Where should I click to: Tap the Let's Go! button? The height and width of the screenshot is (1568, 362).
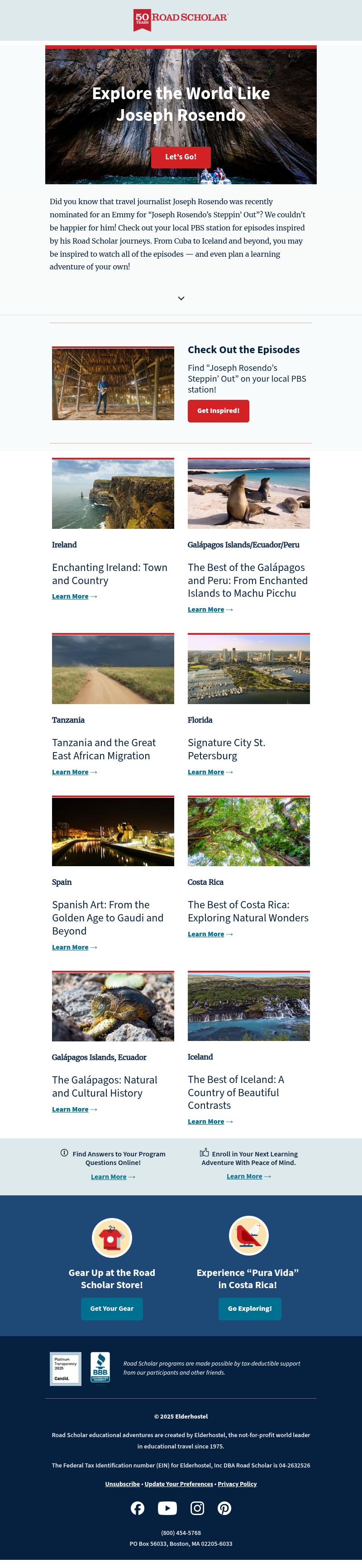pyautogui.click(x=181, y=157)
